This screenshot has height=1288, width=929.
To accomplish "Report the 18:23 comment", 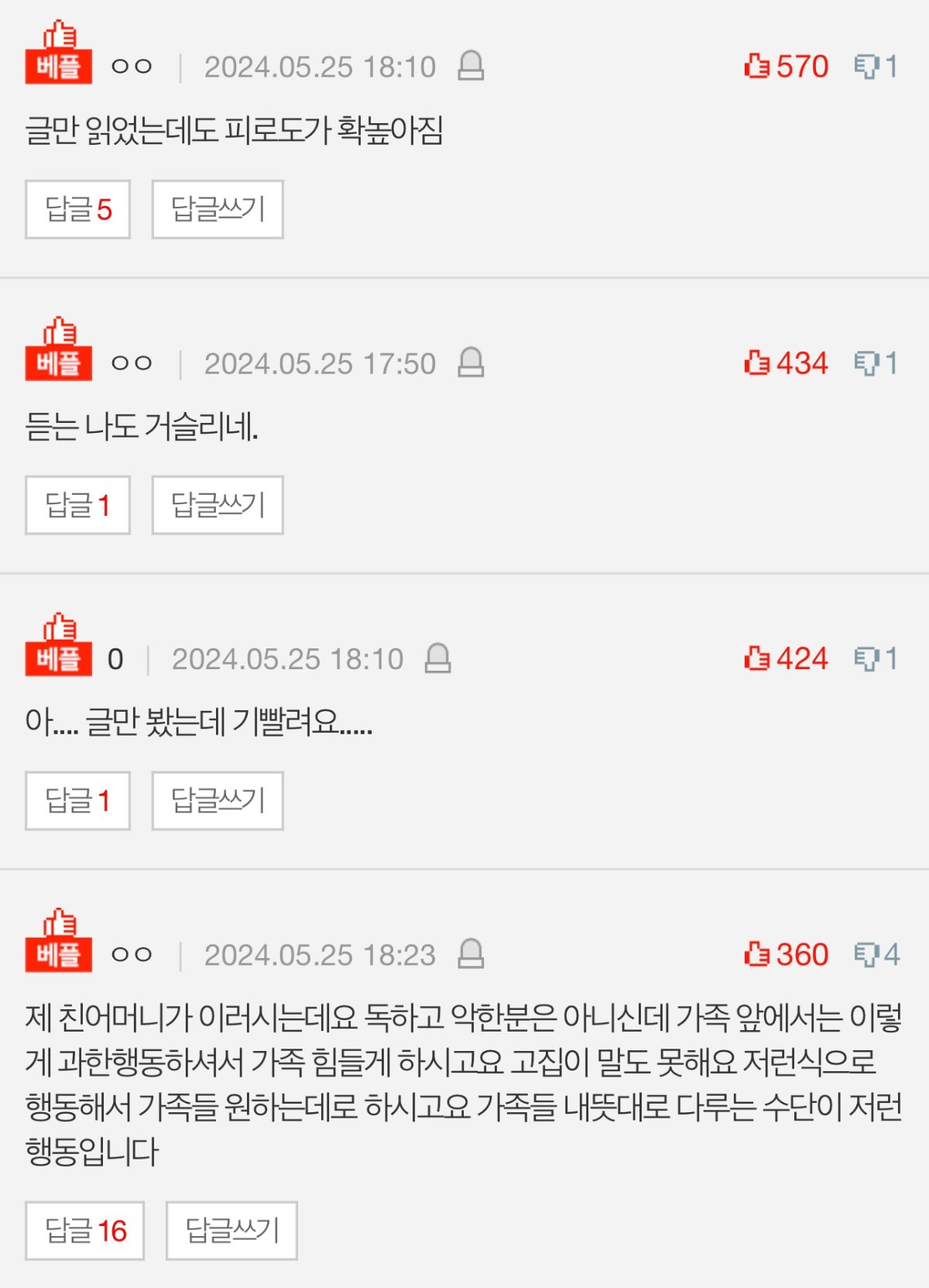I will pos(471,954).
